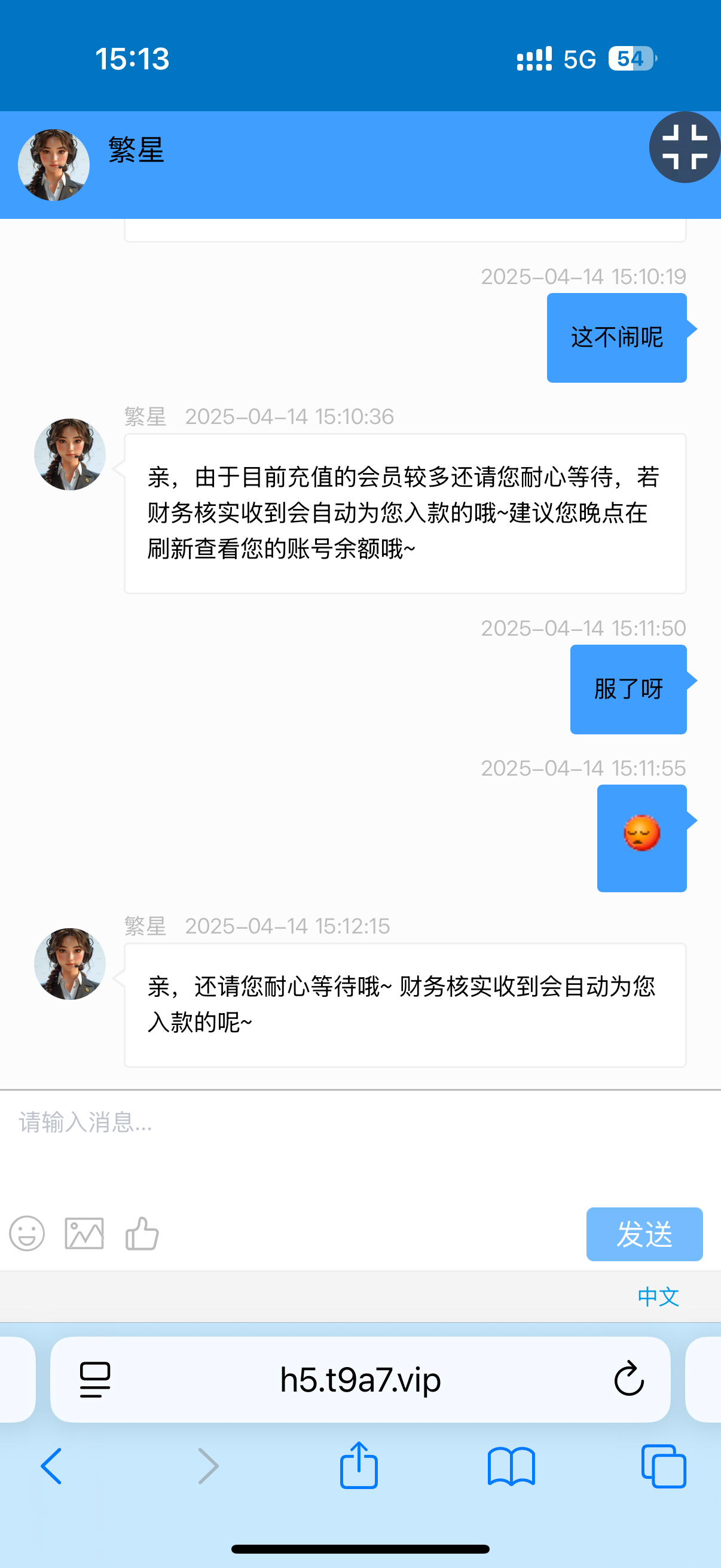Change language via 中文 link

tap(658, 1296)
